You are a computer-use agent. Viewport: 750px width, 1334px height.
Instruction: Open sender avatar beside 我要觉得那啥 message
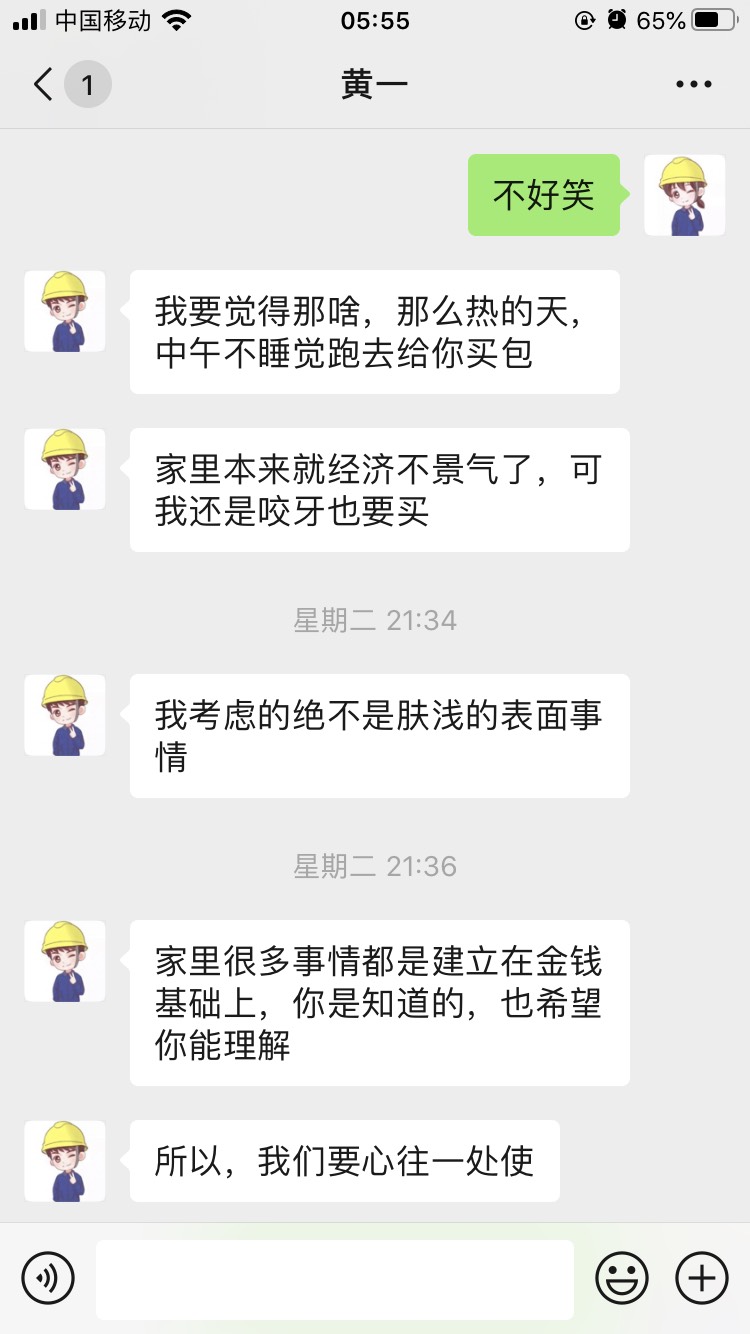(65, 311)
